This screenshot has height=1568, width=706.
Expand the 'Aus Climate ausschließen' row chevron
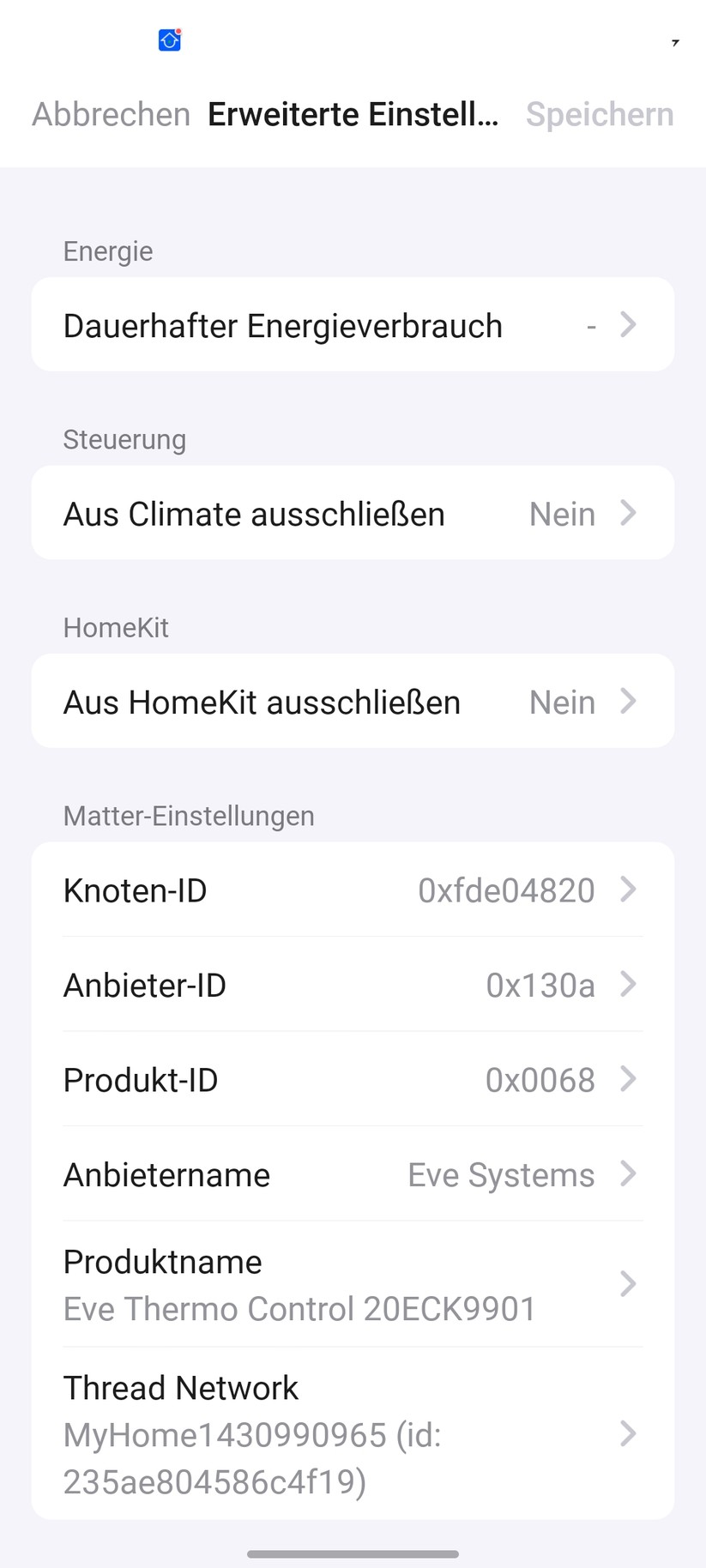(629, 513)
